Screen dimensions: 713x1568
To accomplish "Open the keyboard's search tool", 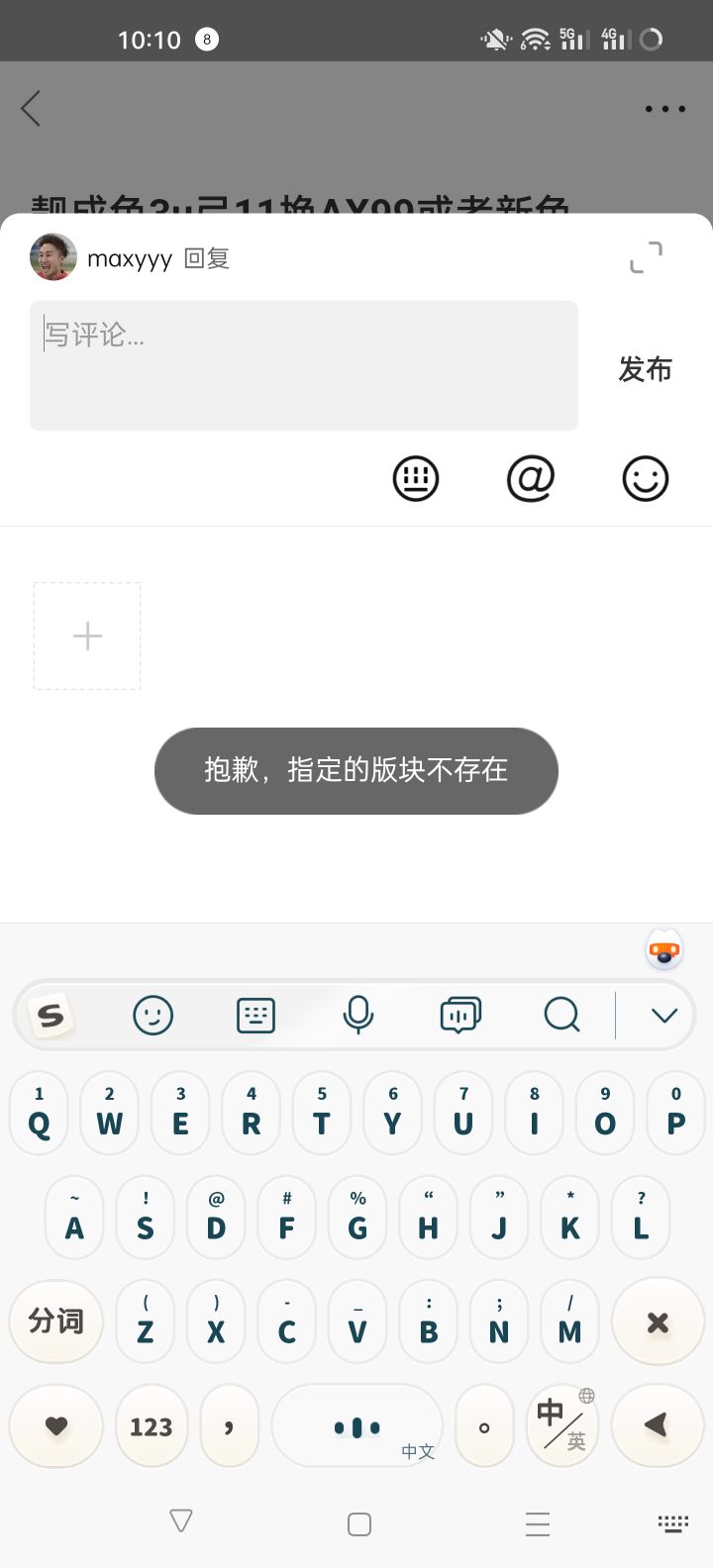I will click(x=561, y=1015).
